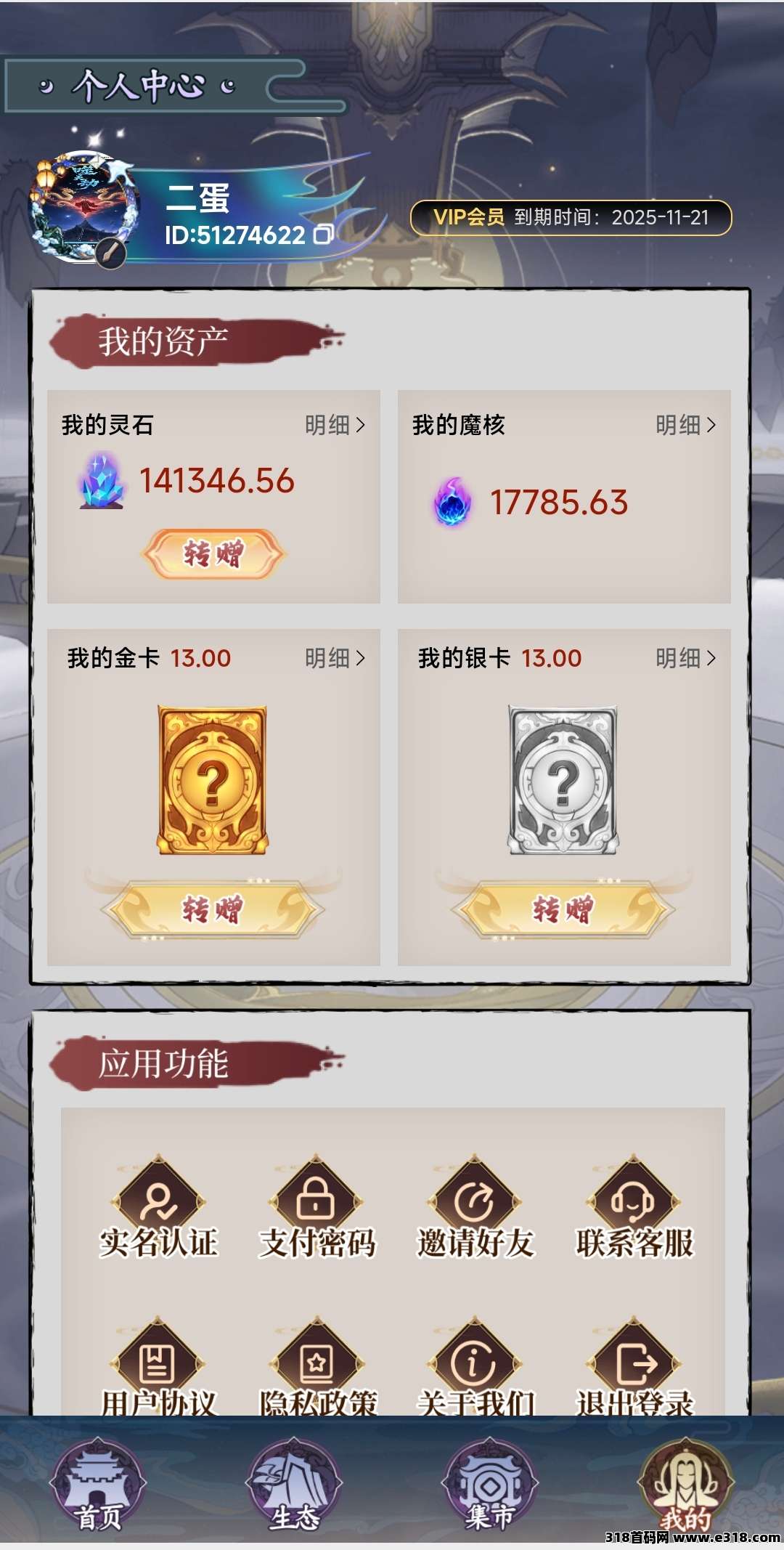Switch to the 生态 tab
Screen dimensions: 784x1550
294,1485
